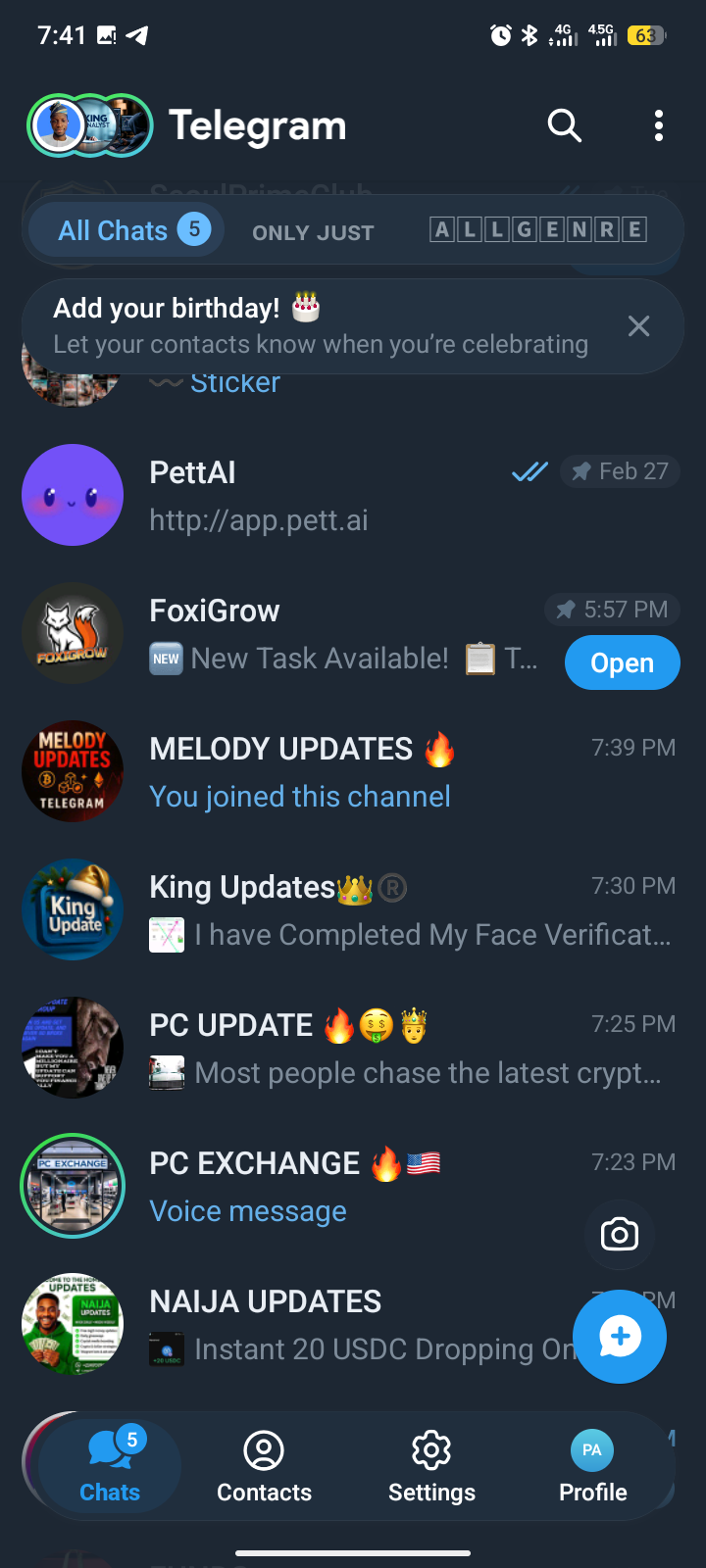This screenshot has height=1568, width=706.
Task: Switch to the ONLY JUST folder tab
Action: click(313, 232)
